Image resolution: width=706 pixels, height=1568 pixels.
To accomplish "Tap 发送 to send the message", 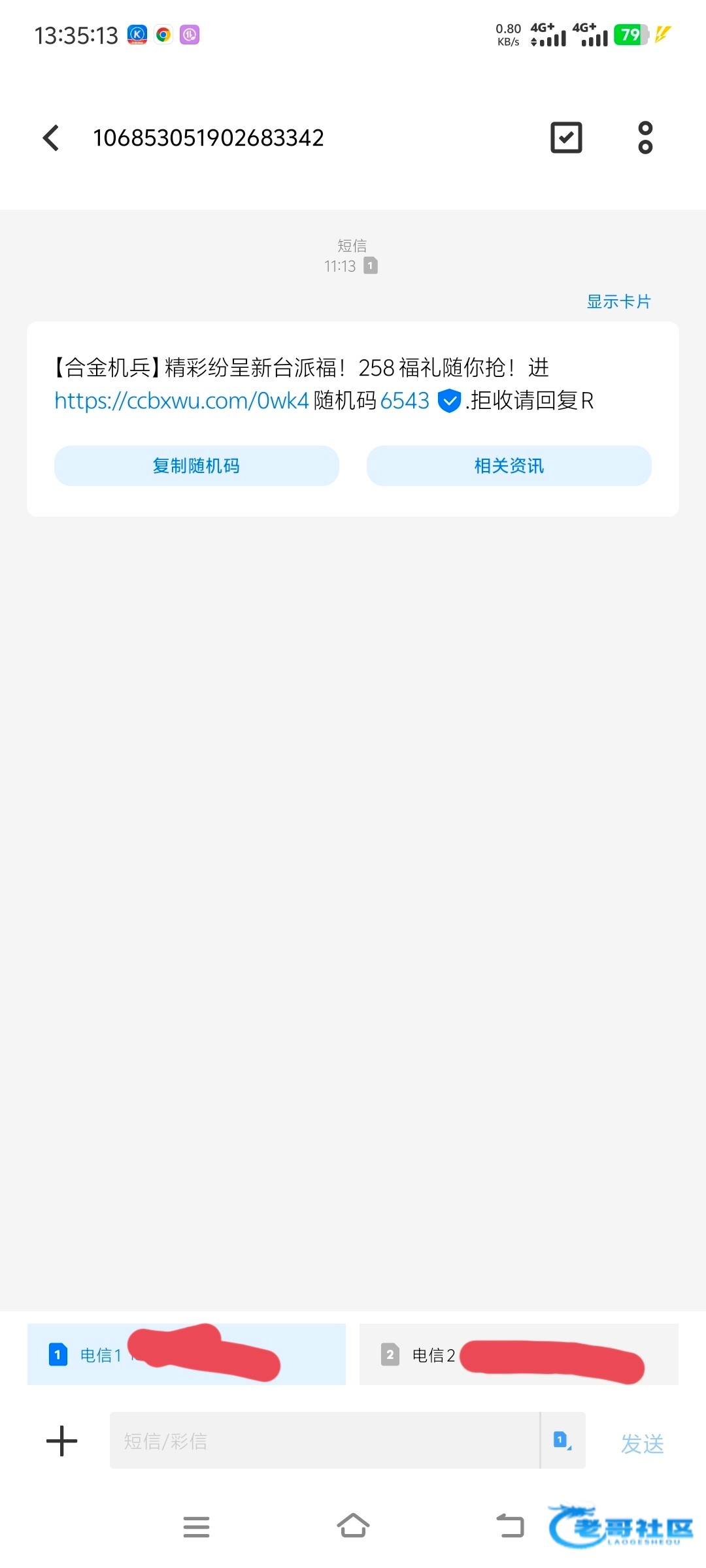I will 642,1443.
